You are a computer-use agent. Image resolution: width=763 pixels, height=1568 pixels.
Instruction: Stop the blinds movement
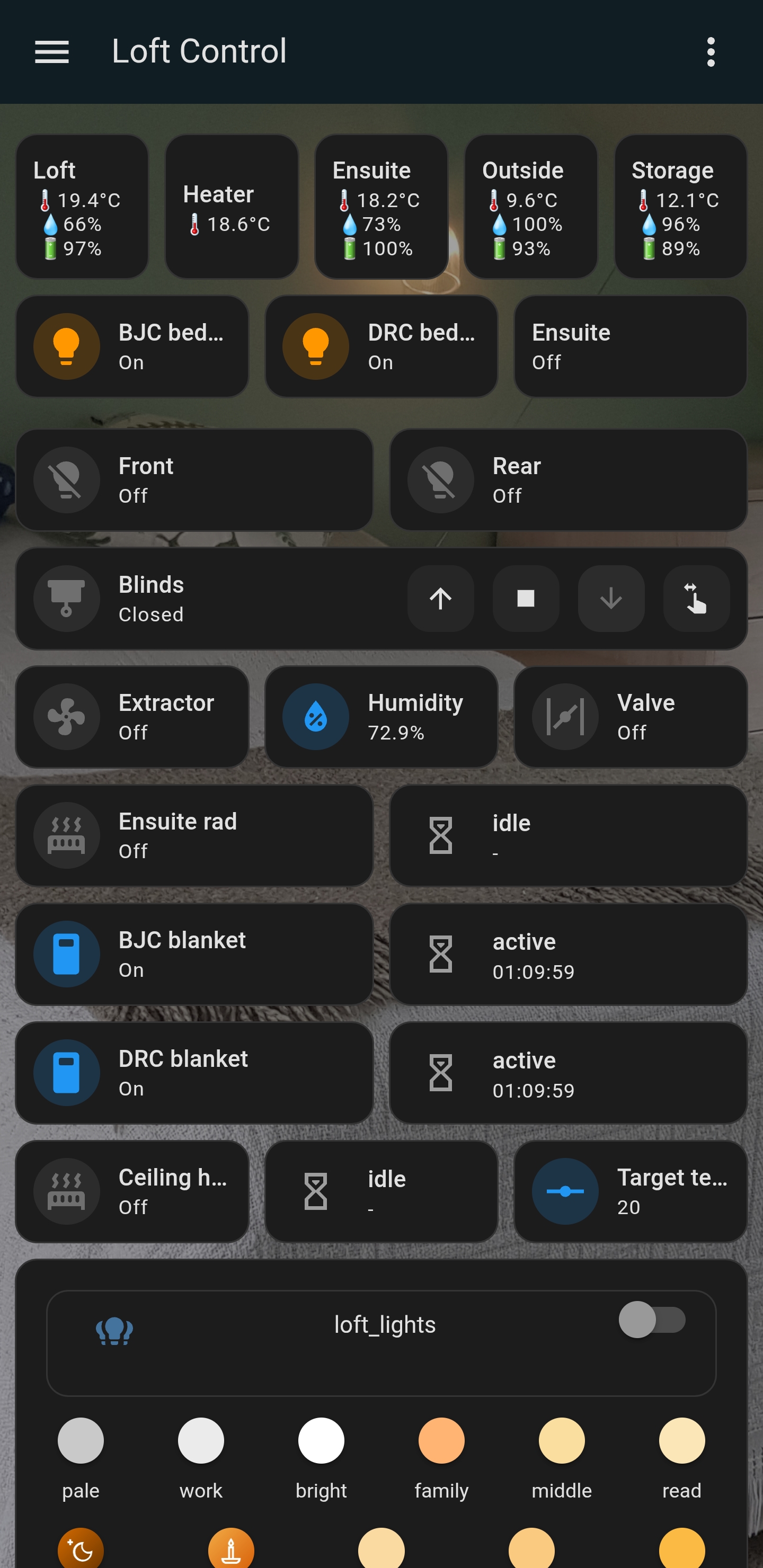click(526, 599)
